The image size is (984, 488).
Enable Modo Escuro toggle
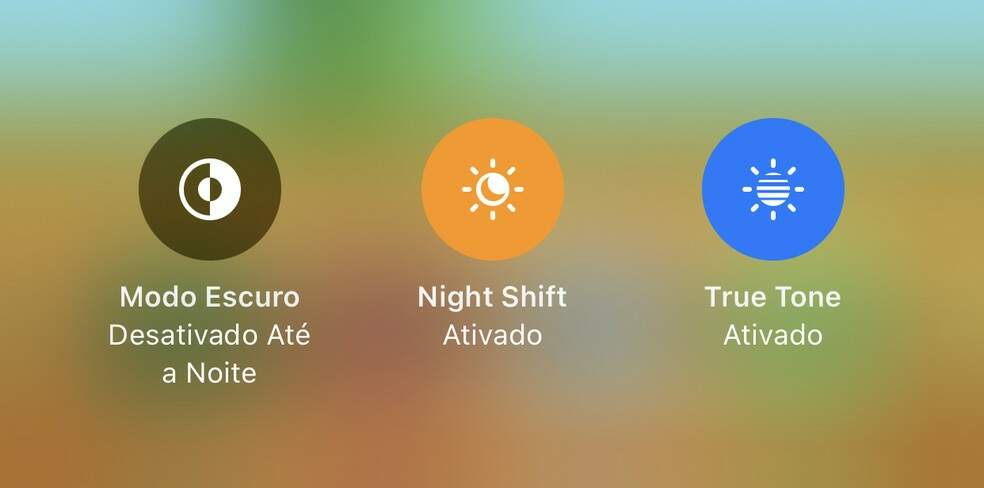(x=209, y=189)
